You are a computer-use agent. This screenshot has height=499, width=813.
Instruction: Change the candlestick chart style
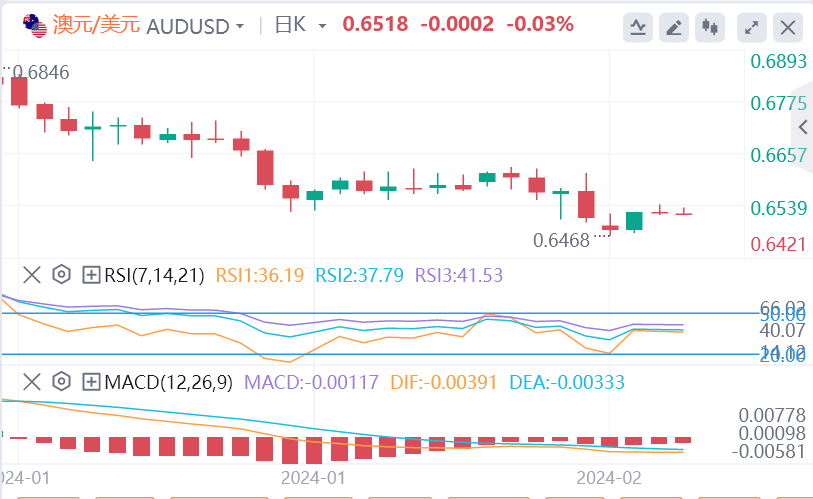click(x=711, y=26)
